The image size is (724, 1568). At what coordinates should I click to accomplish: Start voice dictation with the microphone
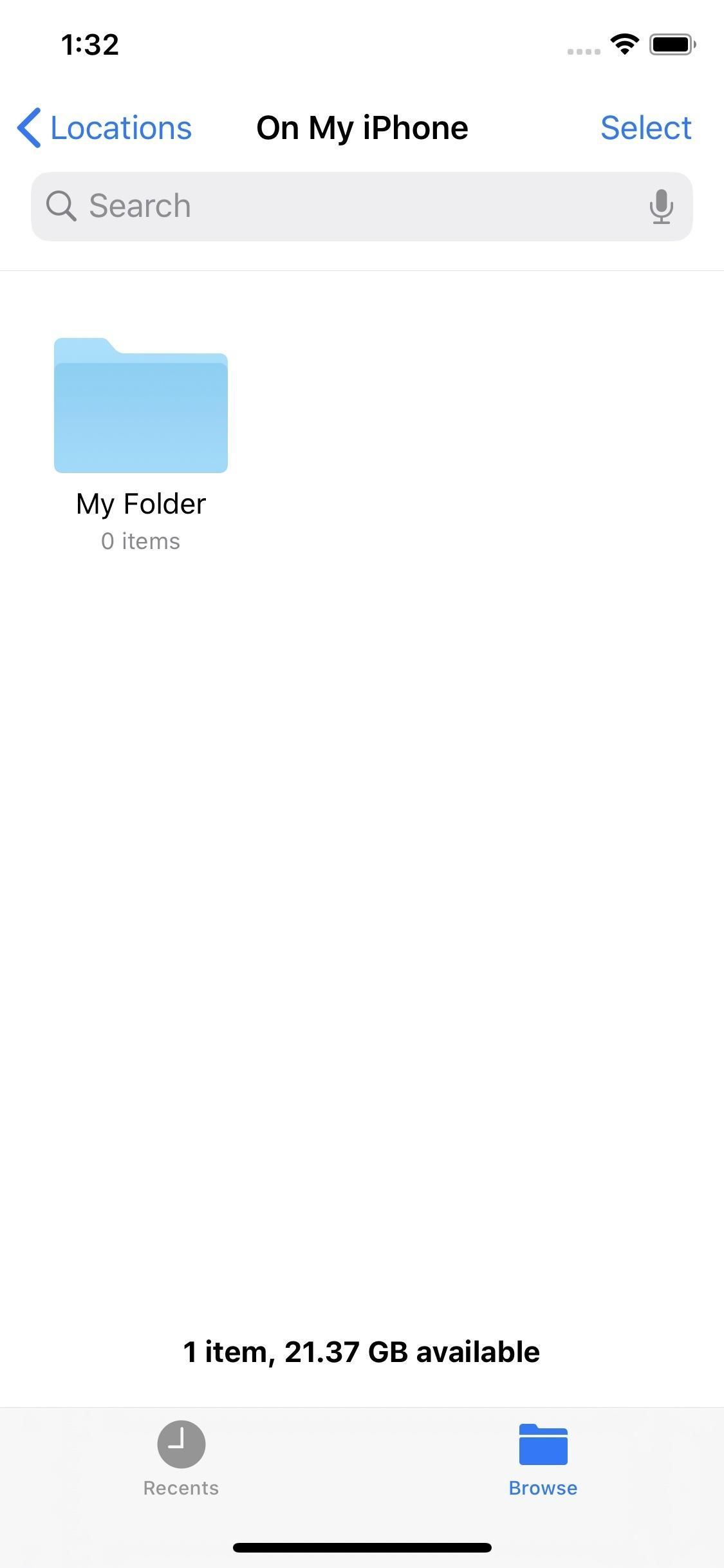[x=661, y=207]
